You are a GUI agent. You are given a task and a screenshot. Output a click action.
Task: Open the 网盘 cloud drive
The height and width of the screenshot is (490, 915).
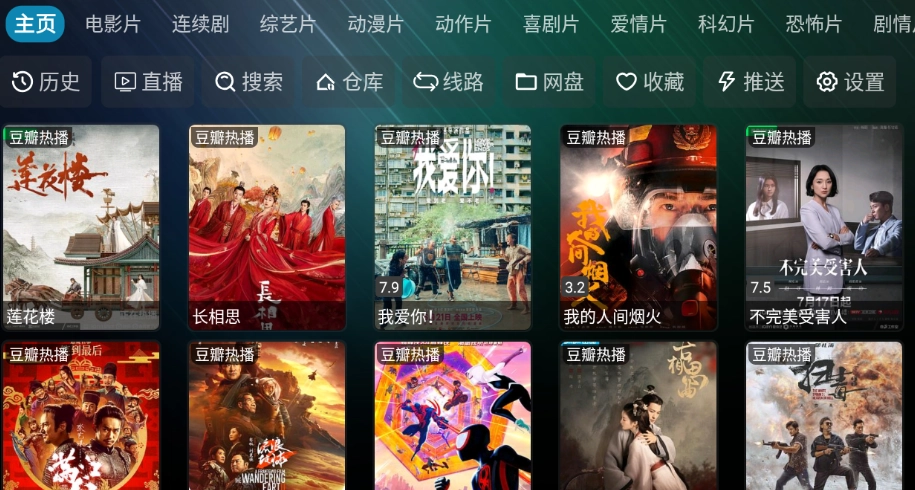[549, 82]
